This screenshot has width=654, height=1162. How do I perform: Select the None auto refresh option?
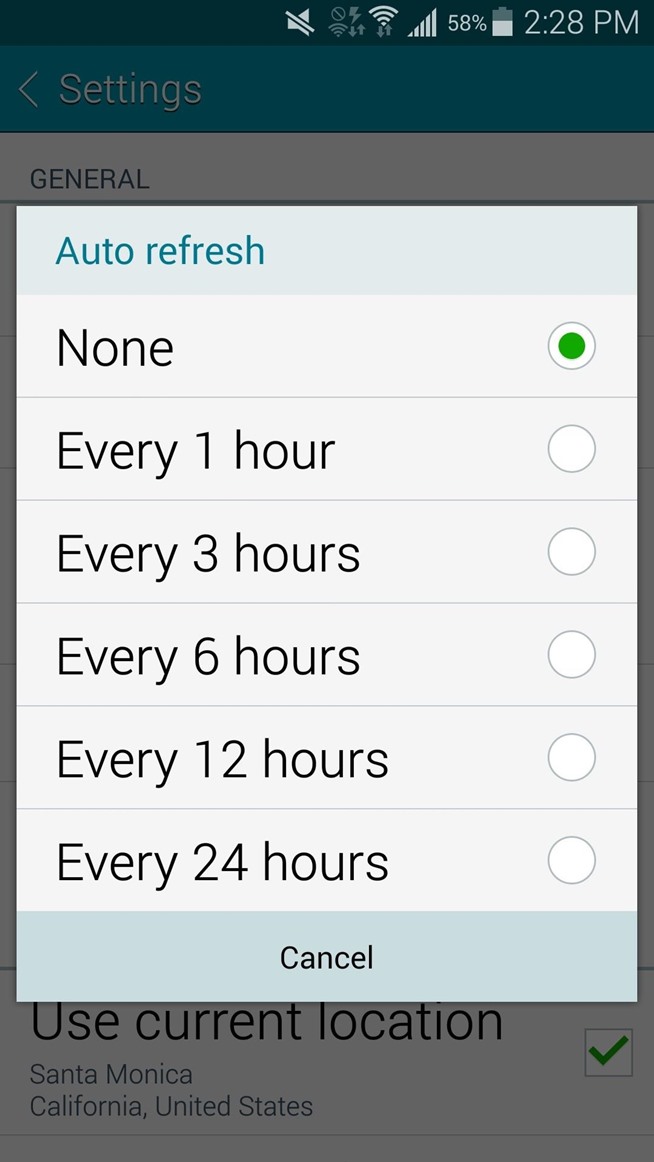point(326,347)
